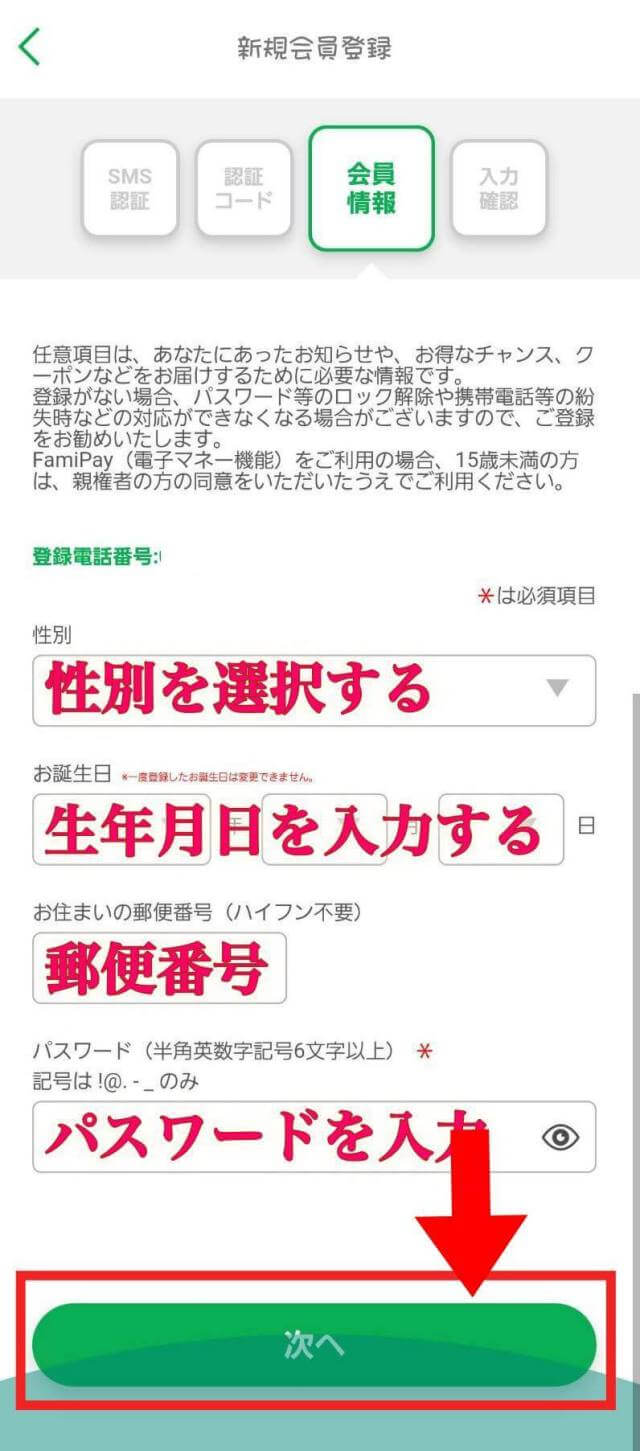
Task: Select the birth day field
Action: [x=500, y=829]
